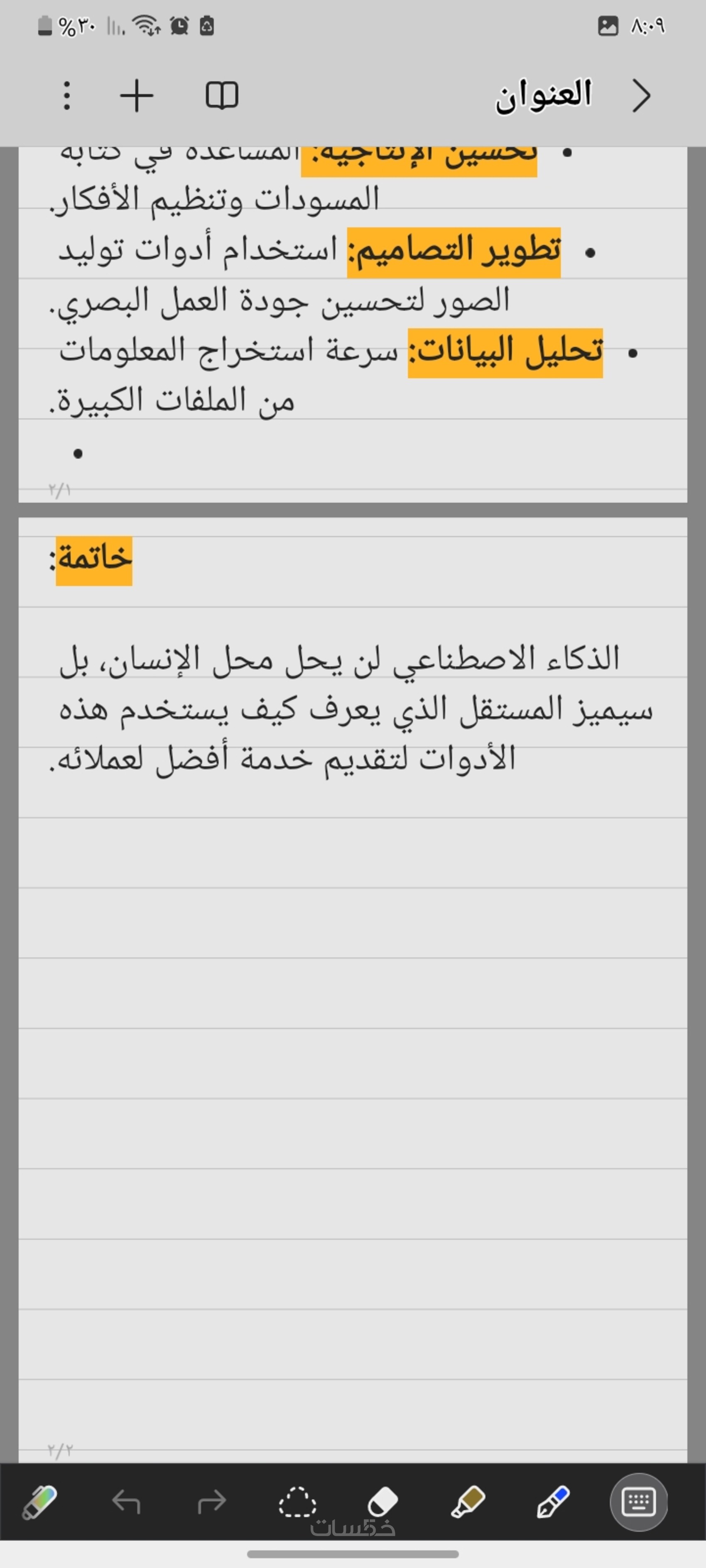706x1568 pixels.
Task: Choose the pen drawing tool
Action: 553,1502
